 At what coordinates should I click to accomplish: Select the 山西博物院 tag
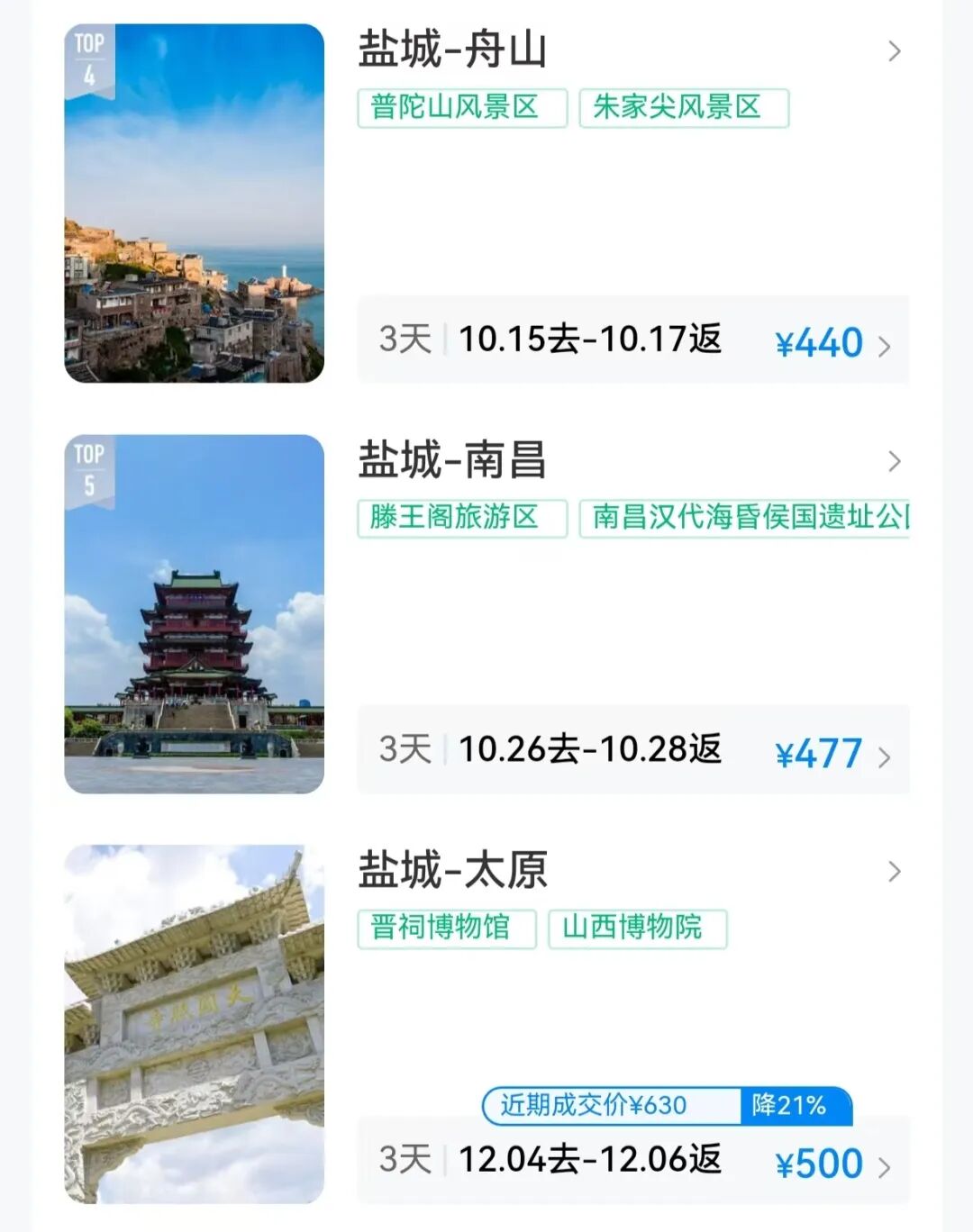click(x=637, y=928)
